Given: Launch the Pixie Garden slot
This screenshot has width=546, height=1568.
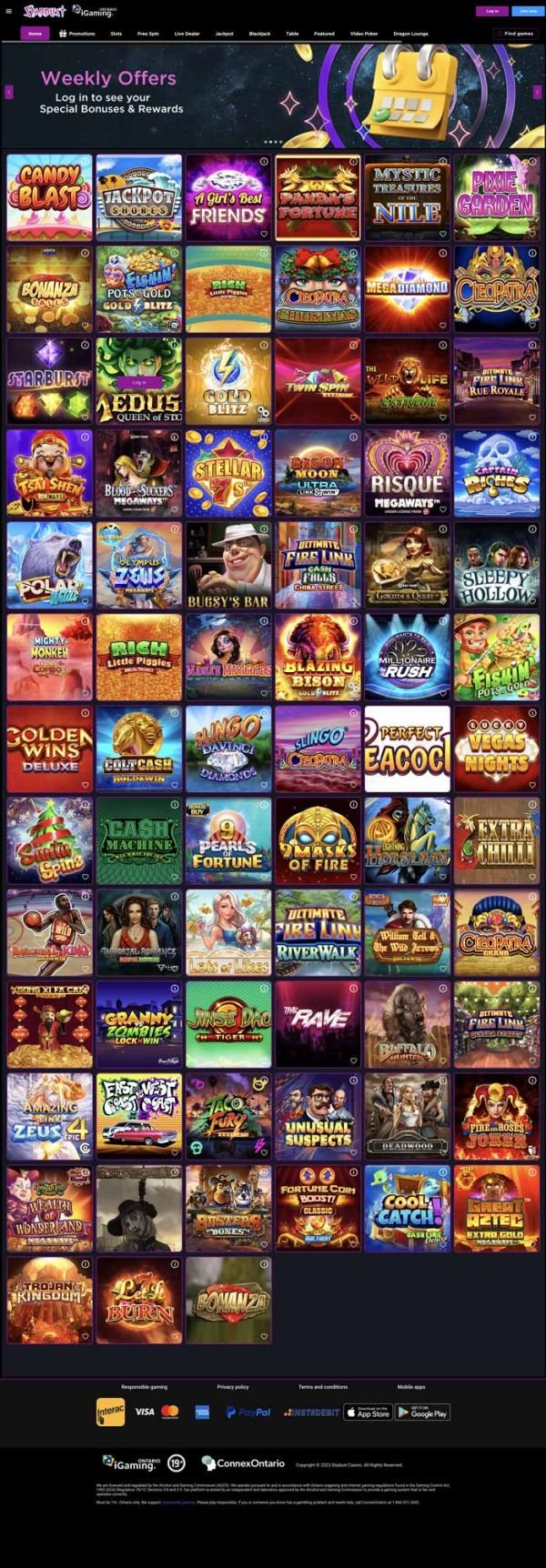Looking at the screenshot, I should 496,196.
